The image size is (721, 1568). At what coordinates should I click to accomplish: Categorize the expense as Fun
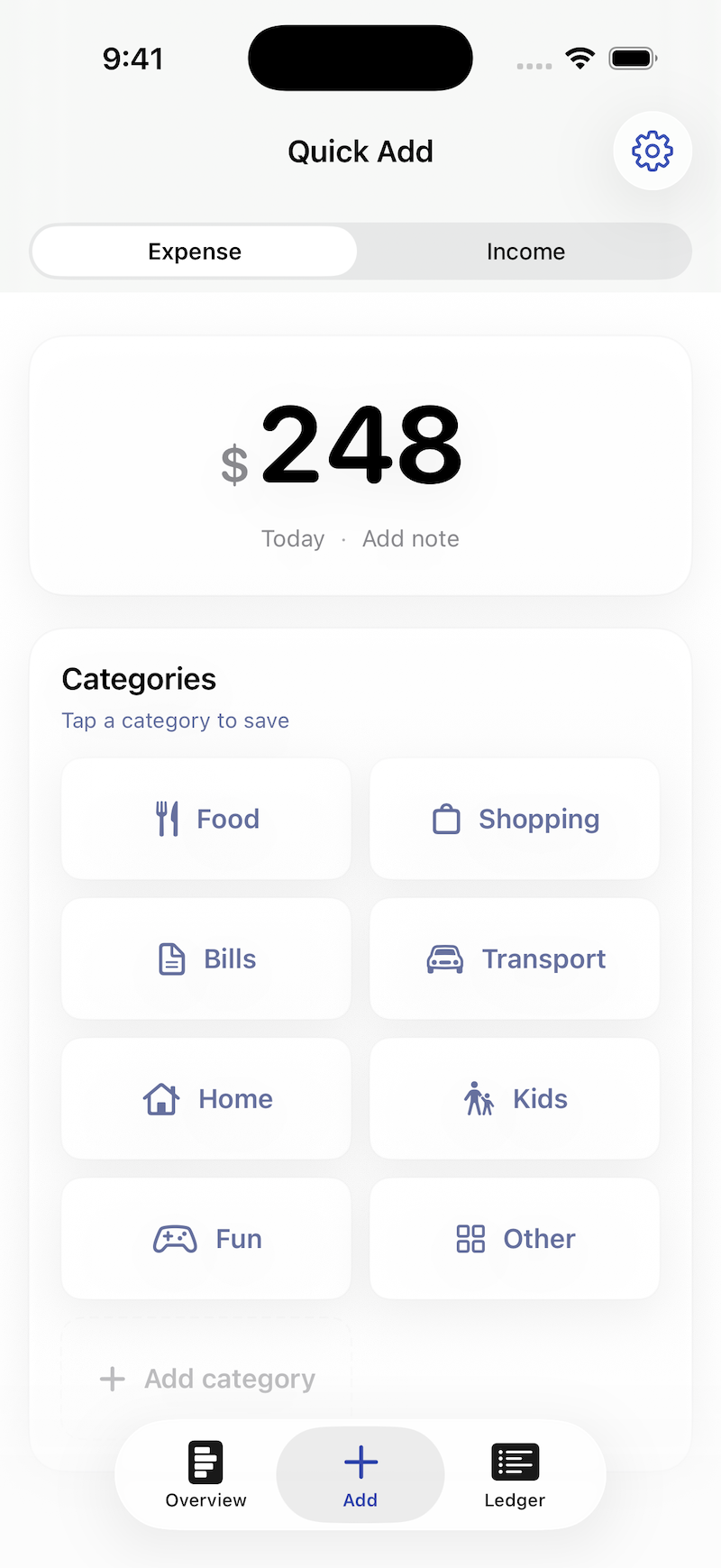click(206, 1238)
